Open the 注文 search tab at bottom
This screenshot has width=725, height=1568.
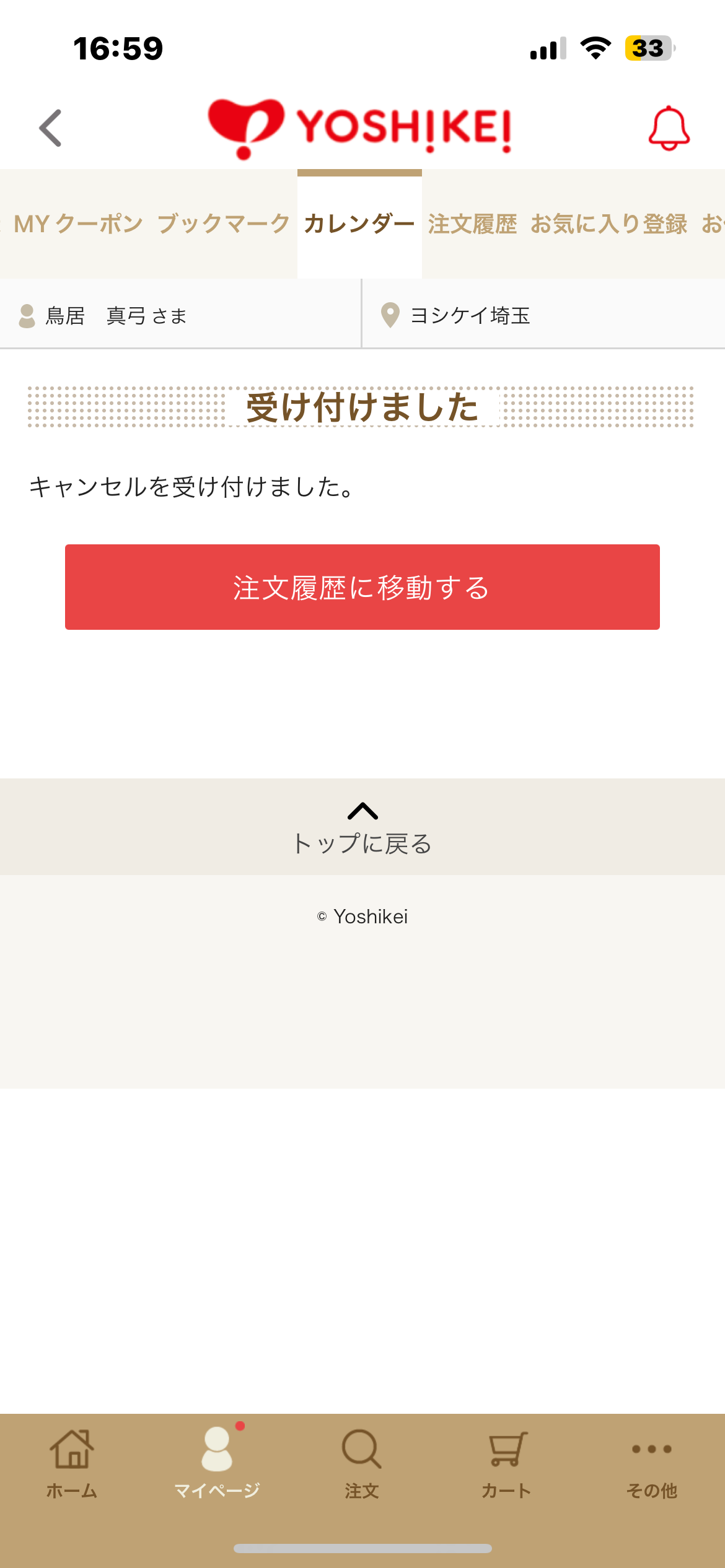[x=362, y=1464]
